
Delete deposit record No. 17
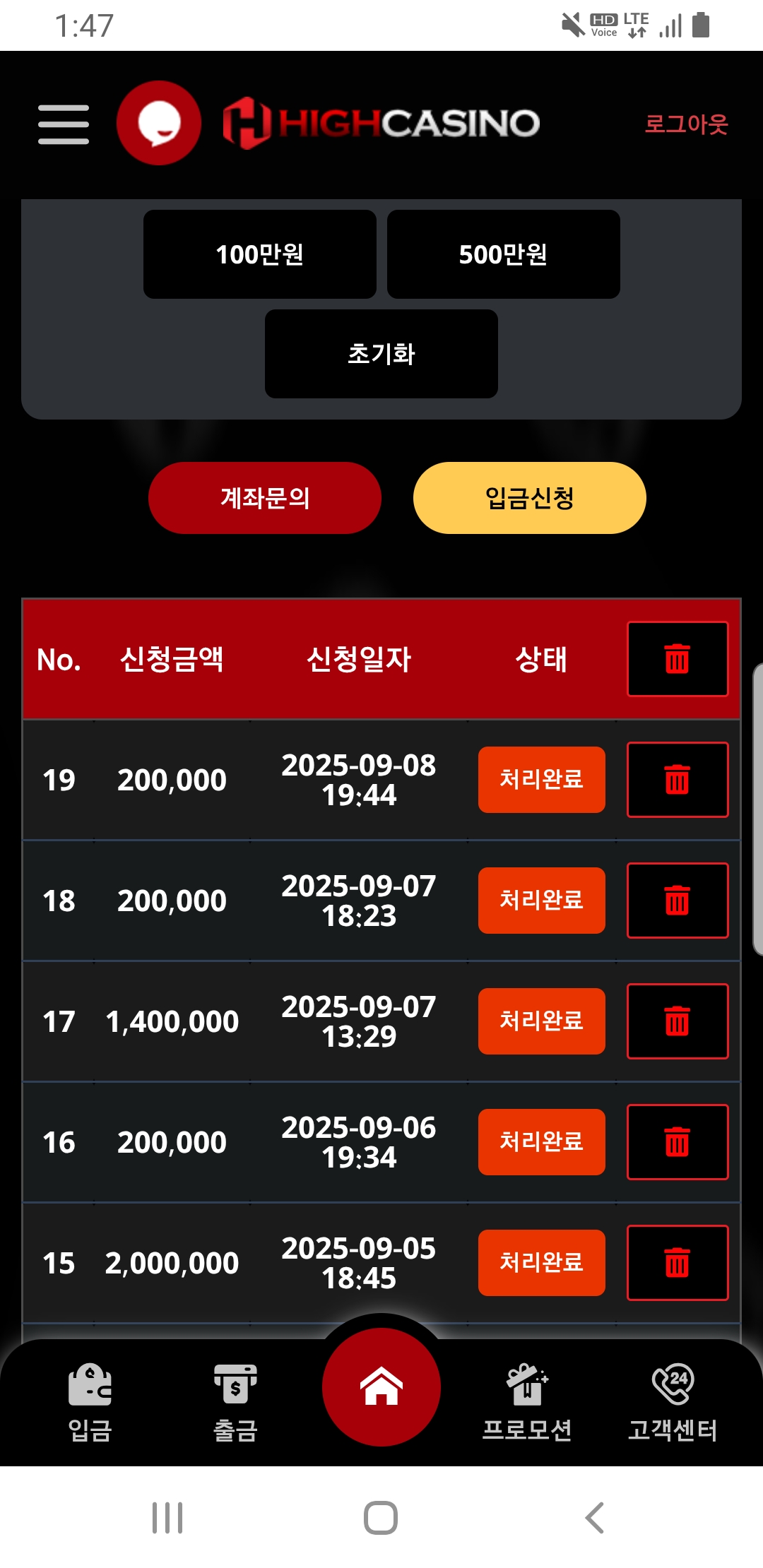coord(677,1021)
